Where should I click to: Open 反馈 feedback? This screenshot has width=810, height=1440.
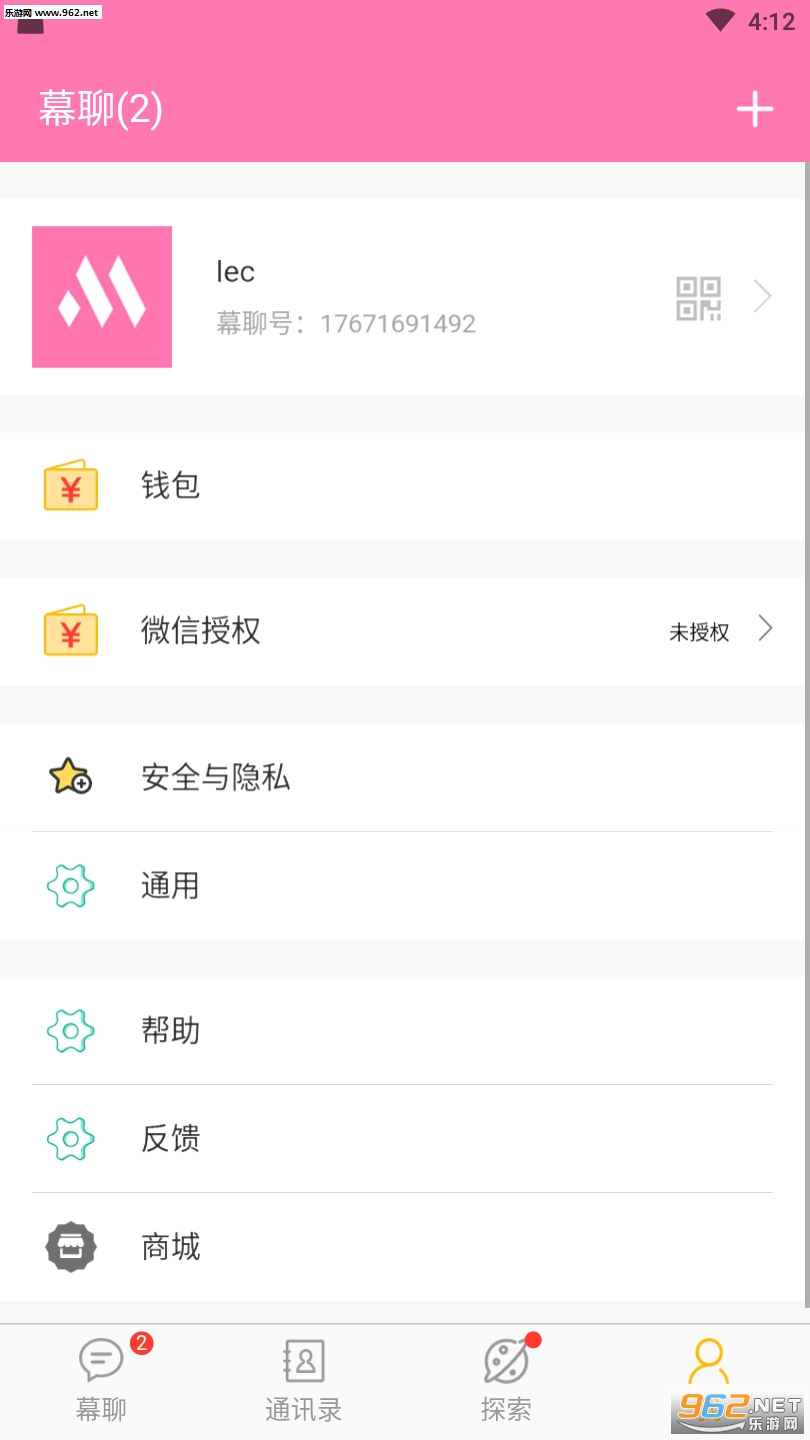(x=403, y=1139)
